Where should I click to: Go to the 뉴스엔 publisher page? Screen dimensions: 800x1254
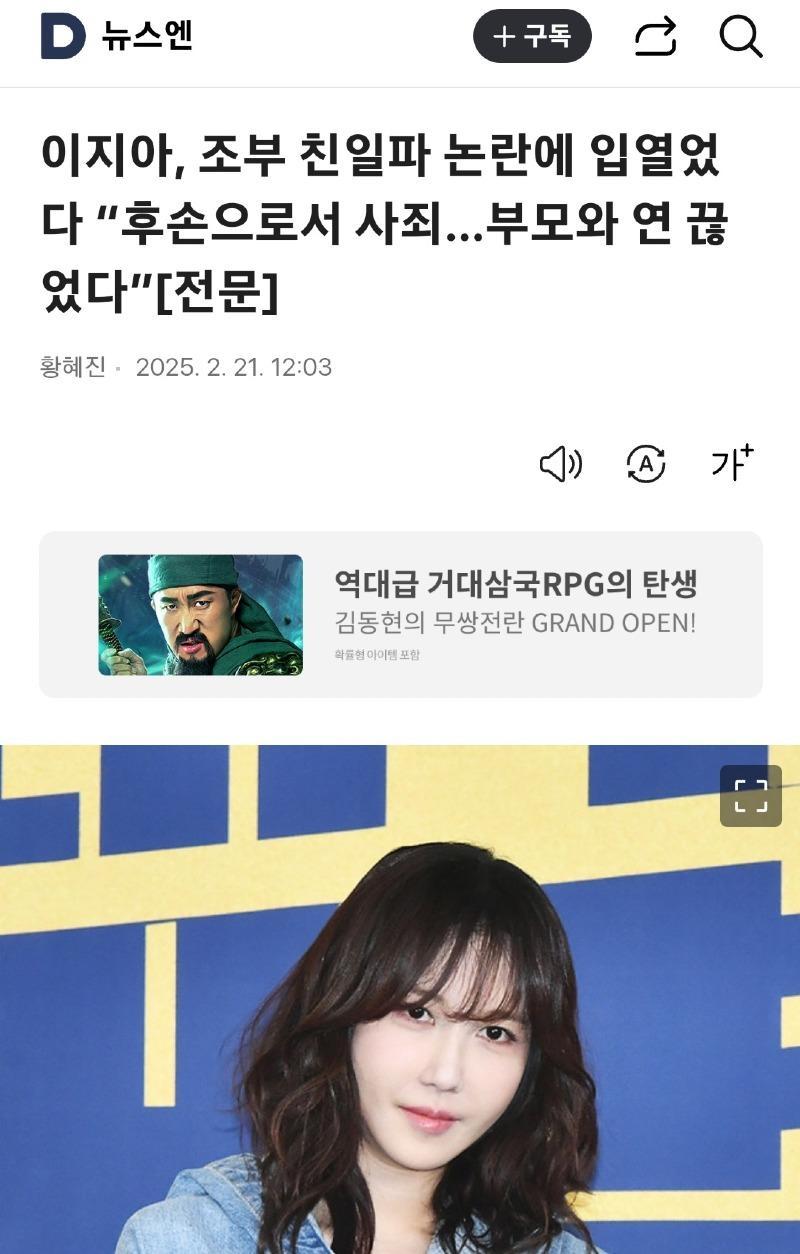pos(118,36)
